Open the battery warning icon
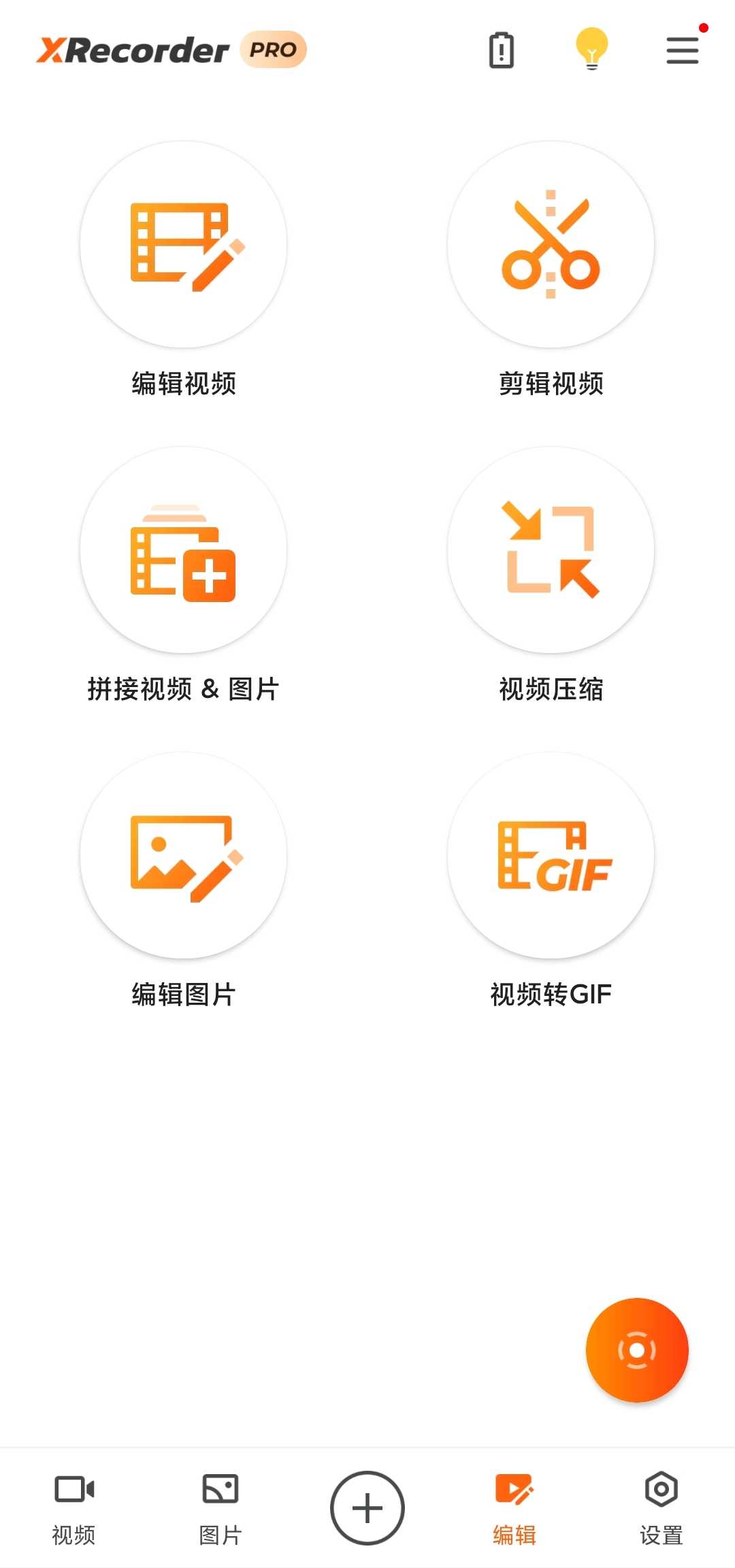The height and width of the screenshot is (1568, 735). [x=502, y=50]
